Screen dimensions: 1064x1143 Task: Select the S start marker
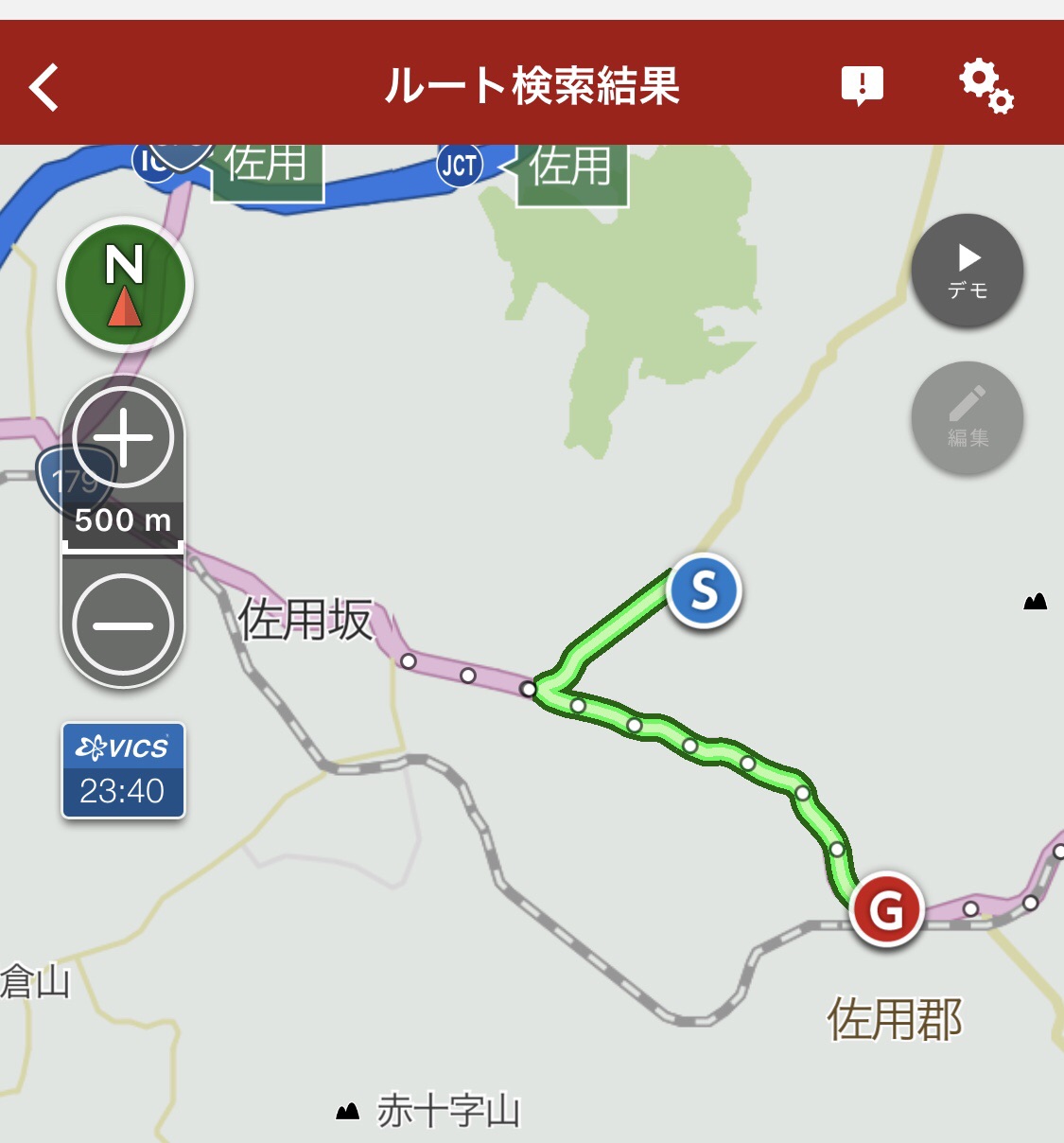tap(704, 590)
